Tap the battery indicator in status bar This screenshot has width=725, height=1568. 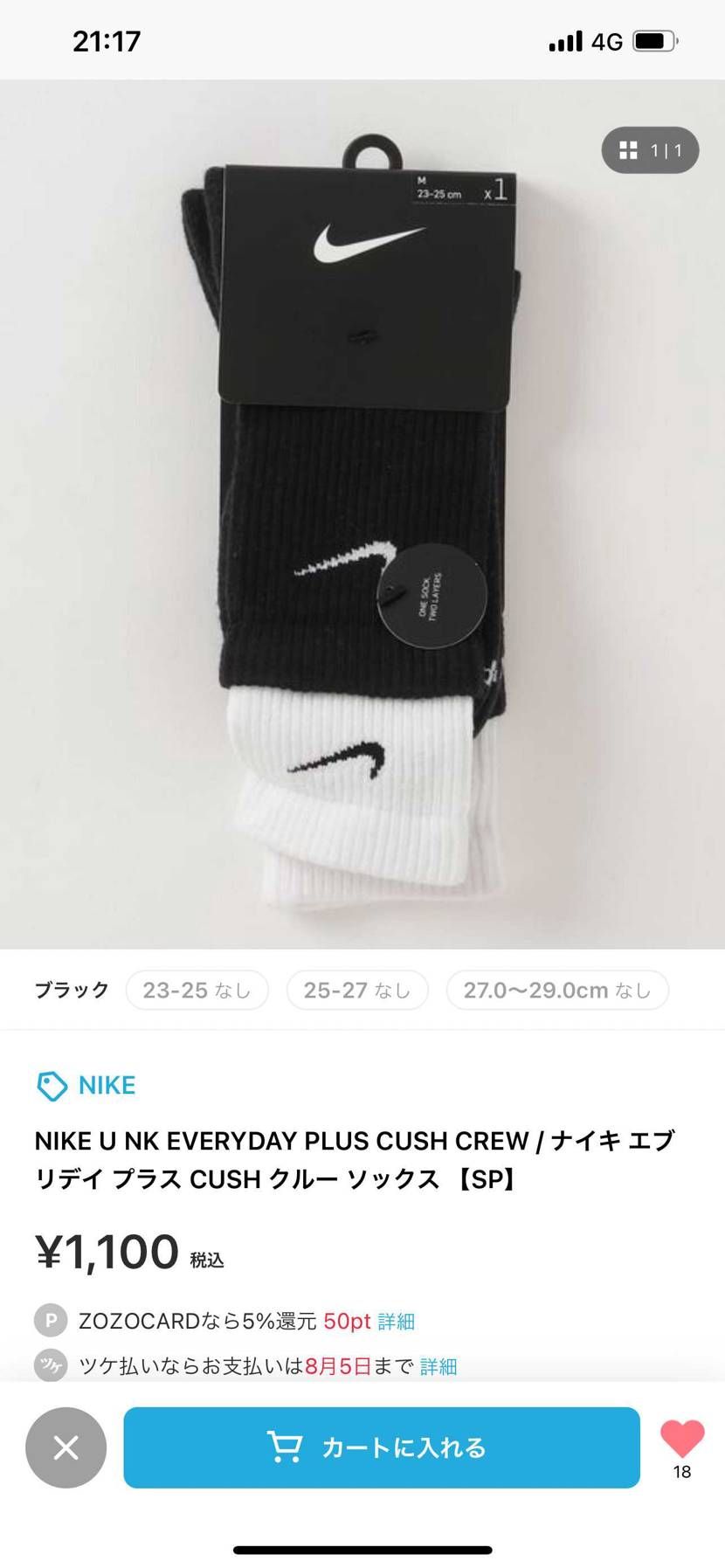[x=654, y=39]
